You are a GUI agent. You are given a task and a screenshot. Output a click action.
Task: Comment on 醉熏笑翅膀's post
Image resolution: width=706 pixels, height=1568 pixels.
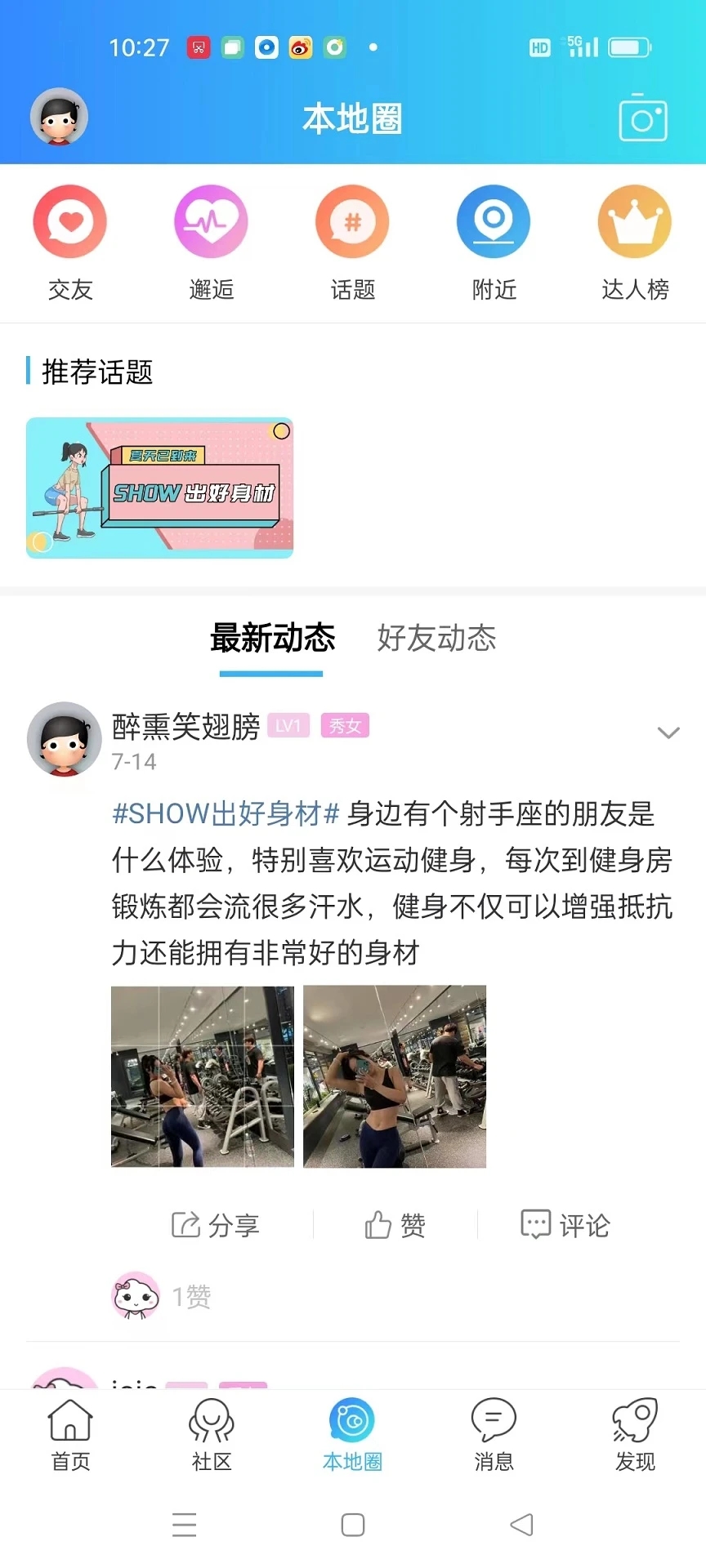(x=565, y=1225)
